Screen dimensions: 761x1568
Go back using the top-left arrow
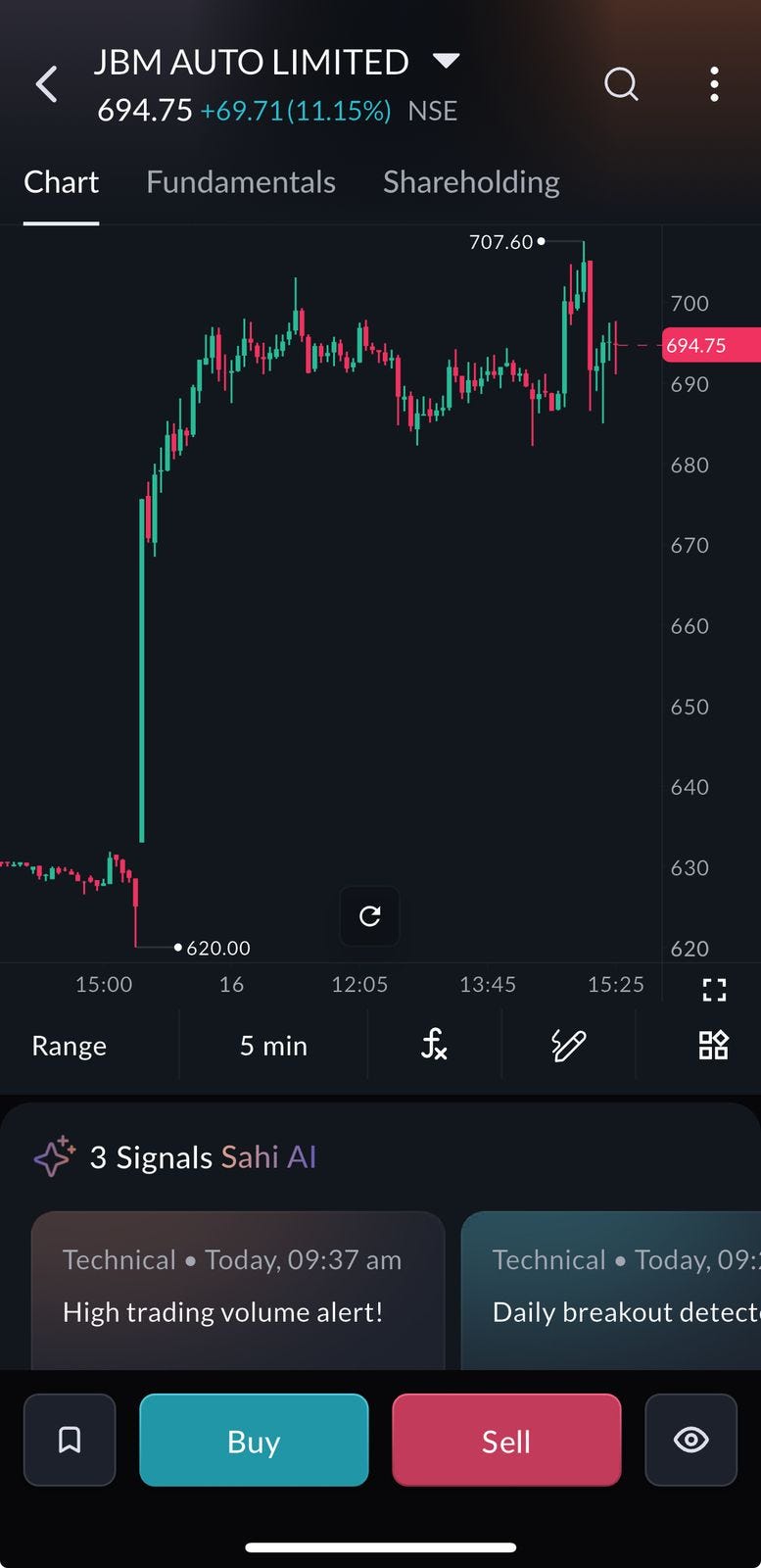46,84
